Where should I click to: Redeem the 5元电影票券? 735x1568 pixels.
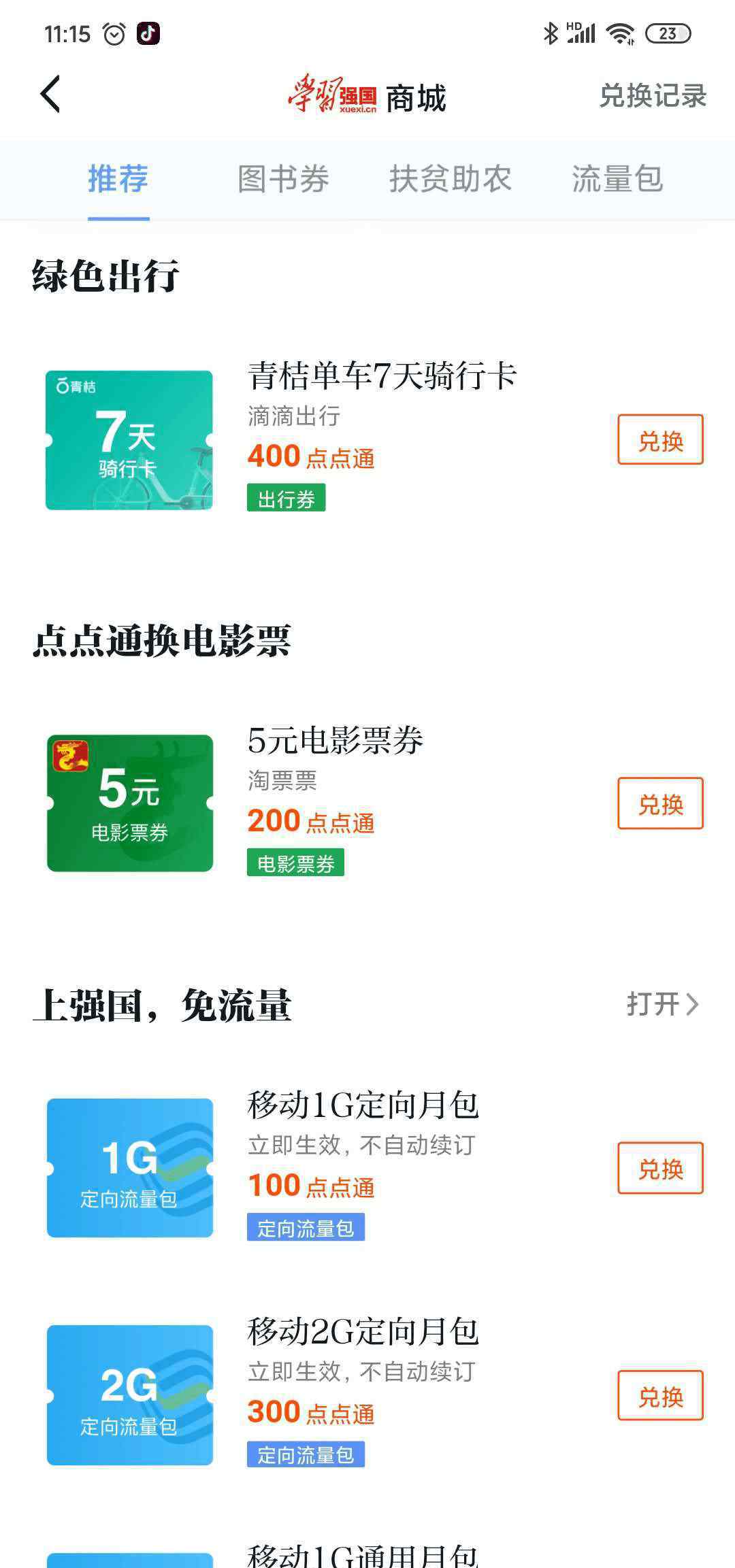660,803
